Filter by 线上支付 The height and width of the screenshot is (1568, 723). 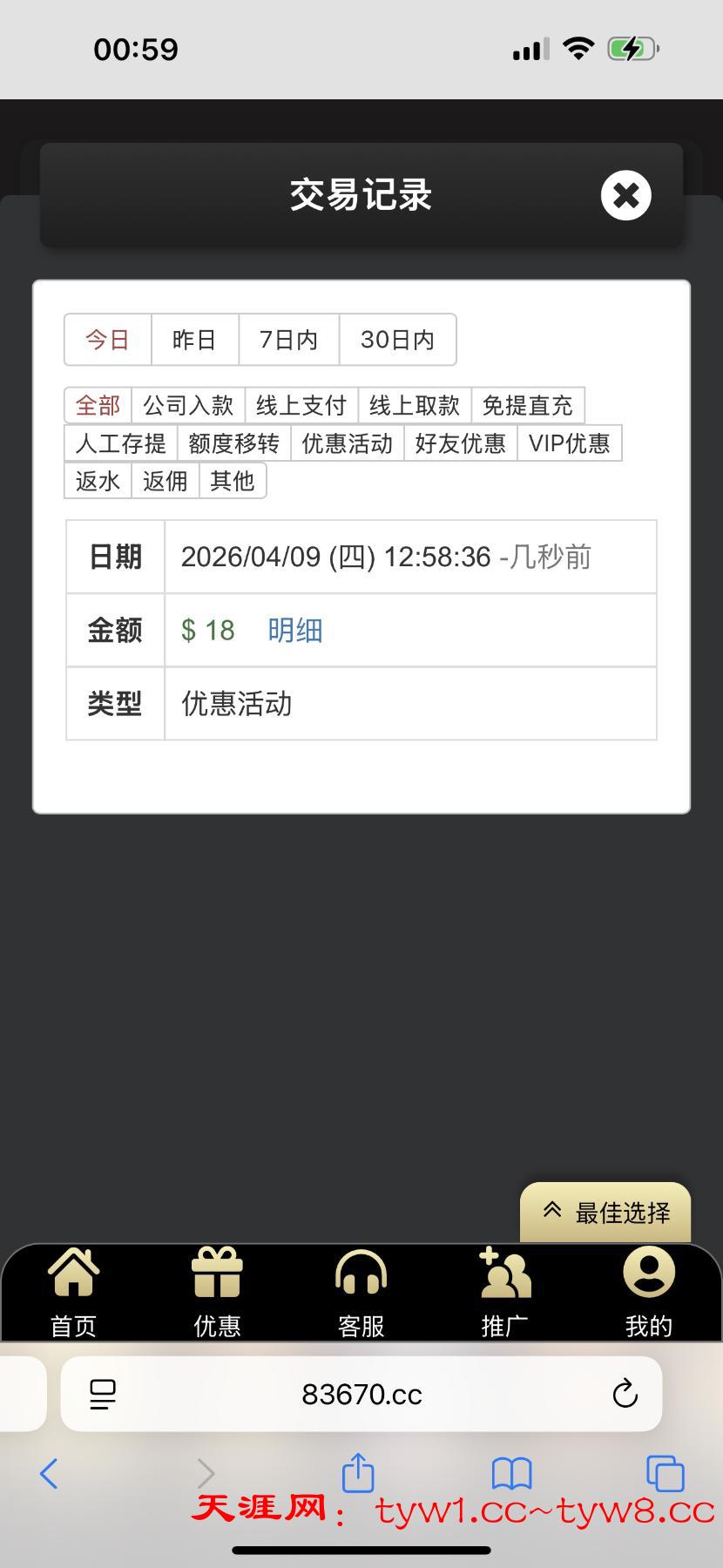point(301,405)
